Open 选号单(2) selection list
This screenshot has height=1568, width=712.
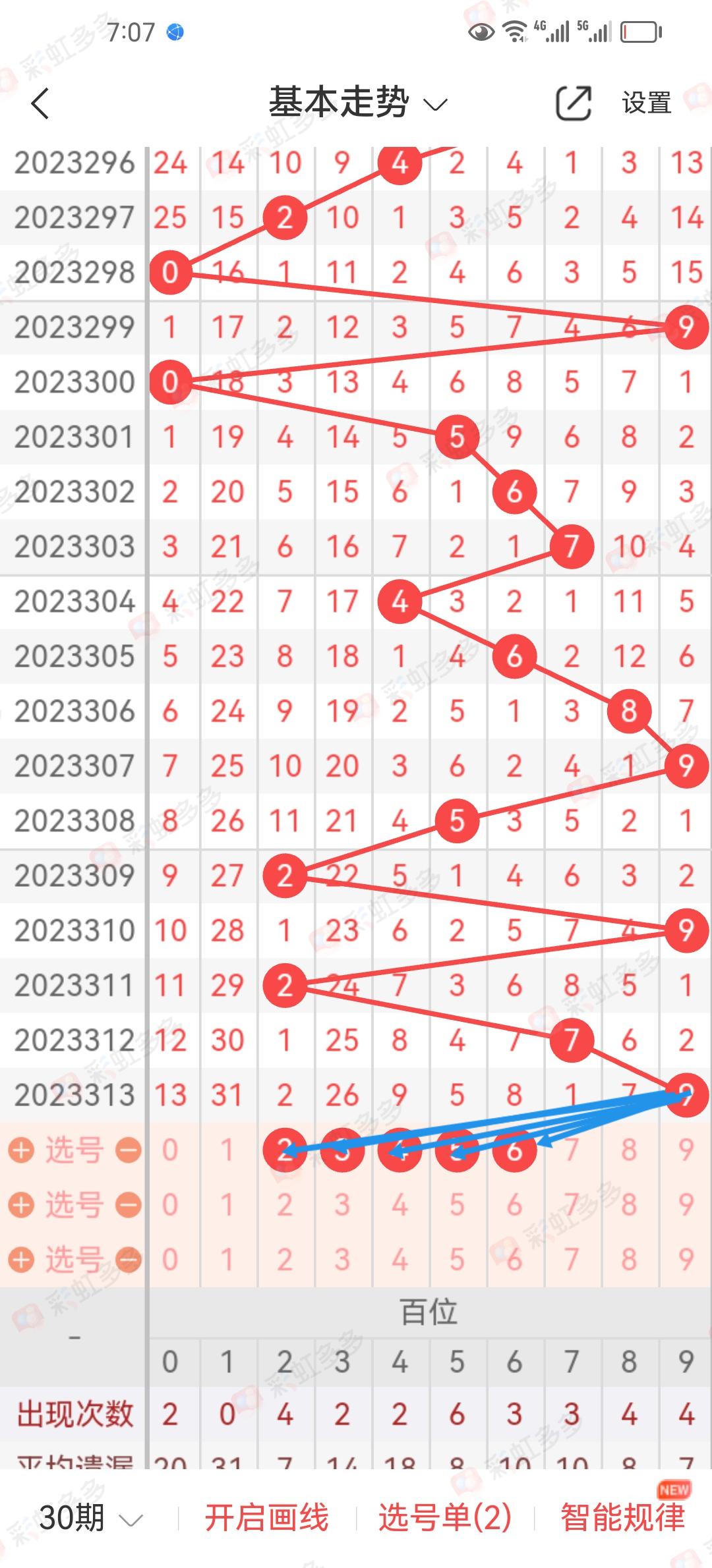coord(445,1518)
